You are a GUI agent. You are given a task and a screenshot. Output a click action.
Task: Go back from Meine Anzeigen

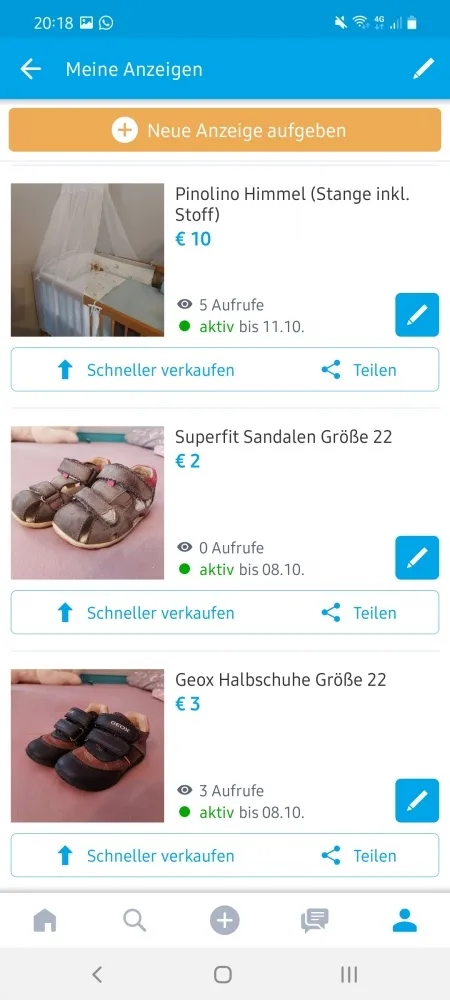pos(31,69)
